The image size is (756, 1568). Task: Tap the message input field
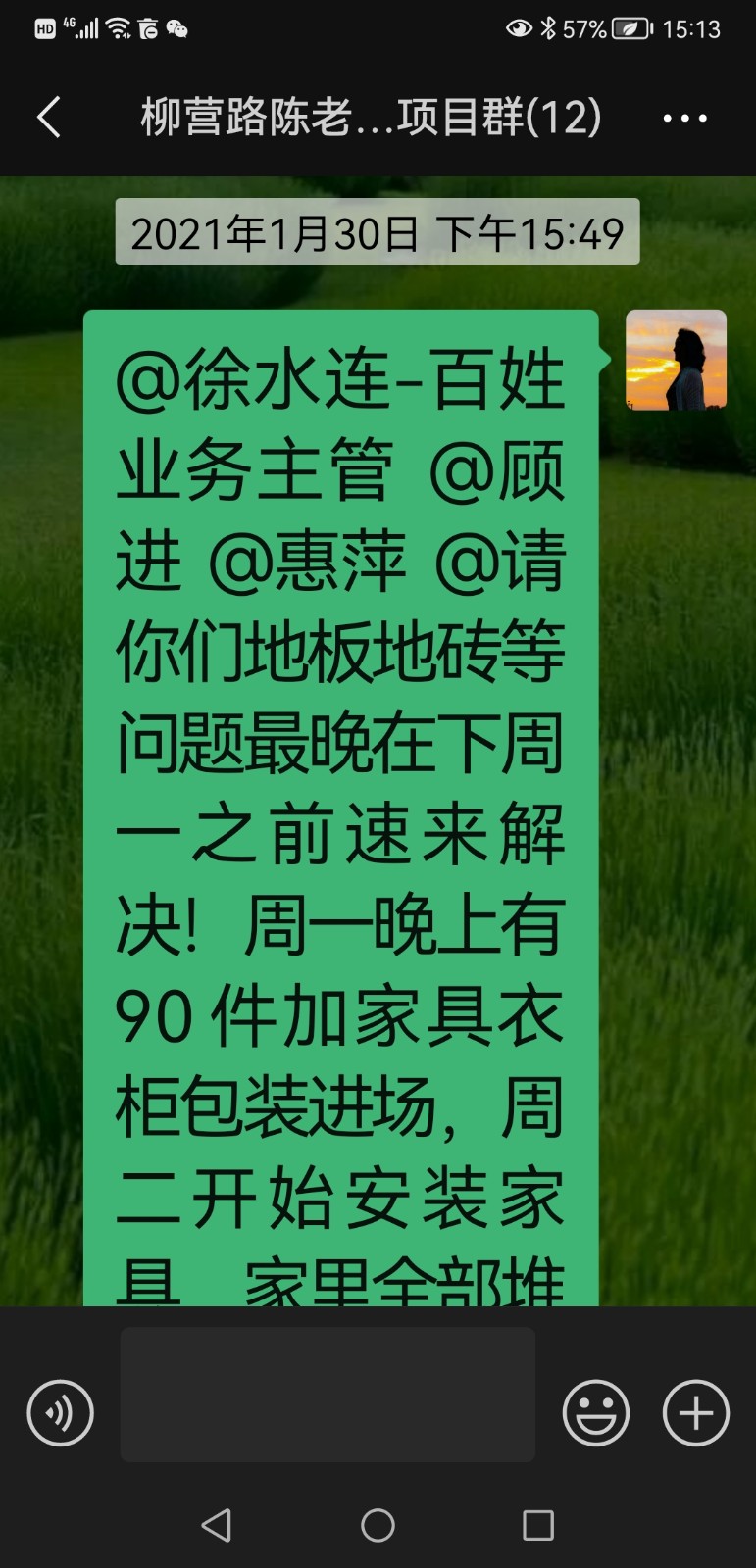(328, 1395)
